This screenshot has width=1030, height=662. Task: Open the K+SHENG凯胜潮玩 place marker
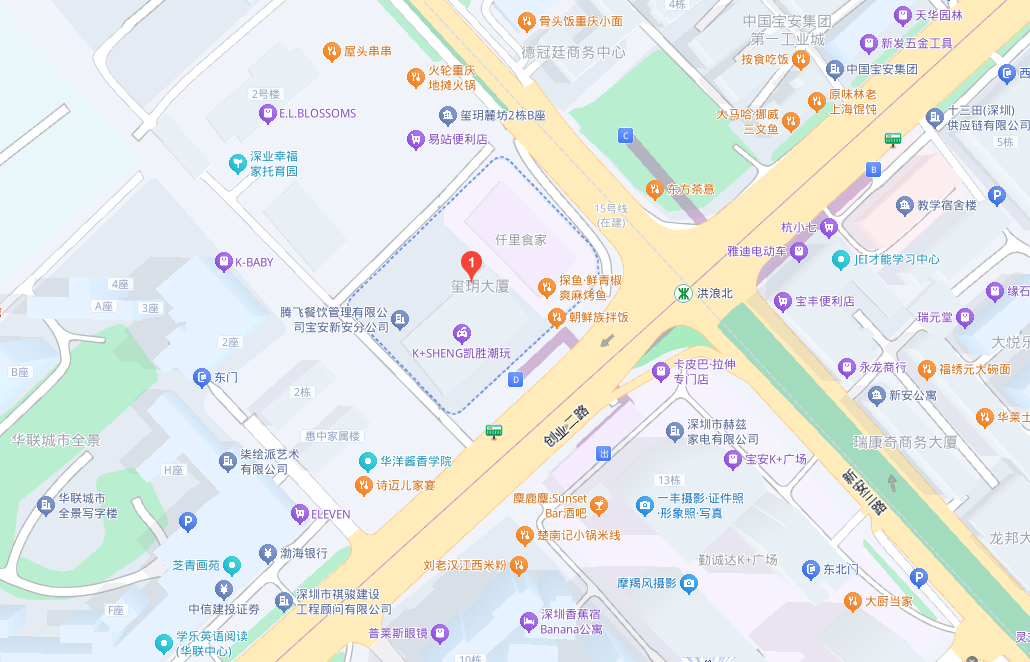tap(462, 332)
